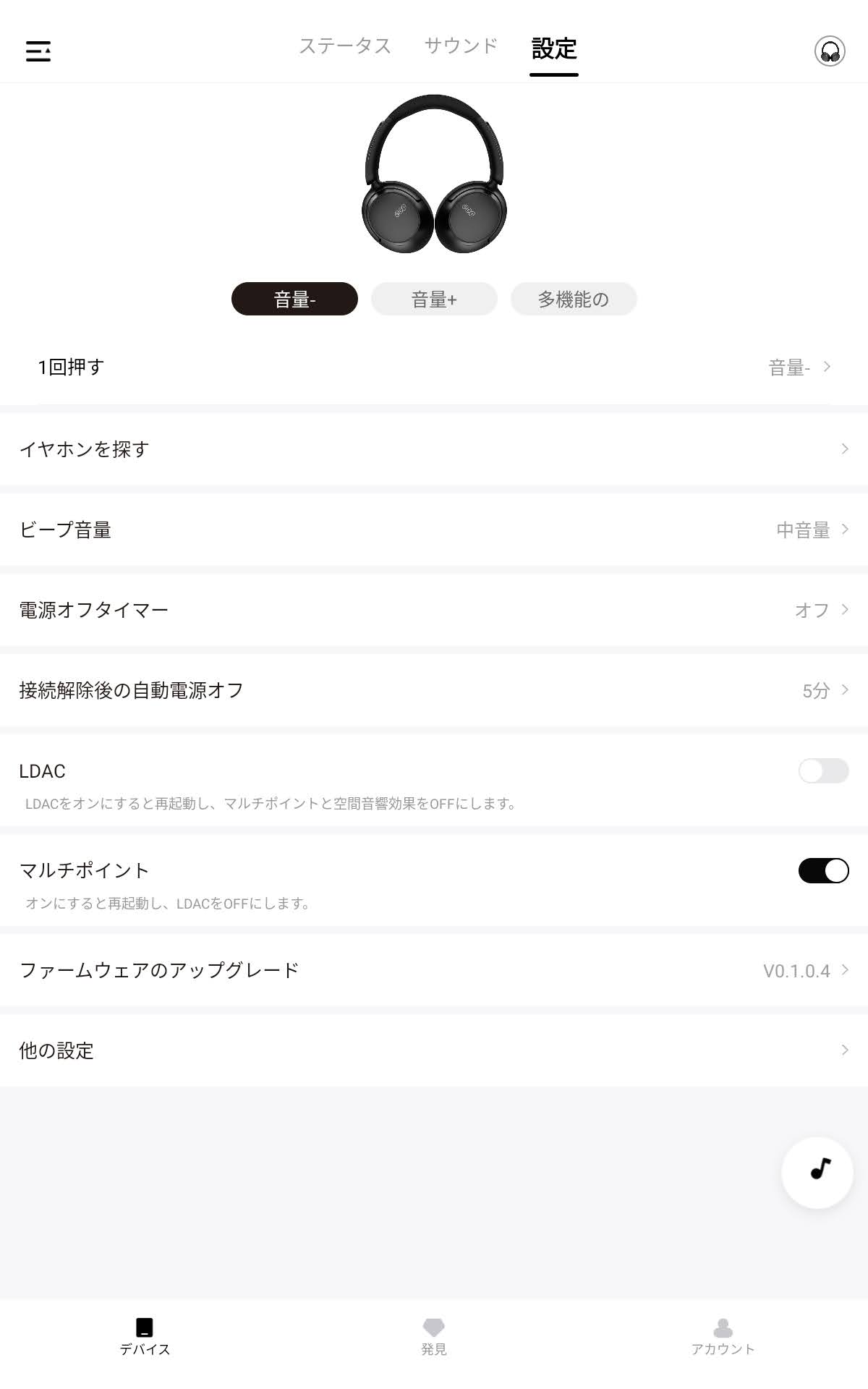Disable the マルチポイント toggle

click(x=824, y=870)
